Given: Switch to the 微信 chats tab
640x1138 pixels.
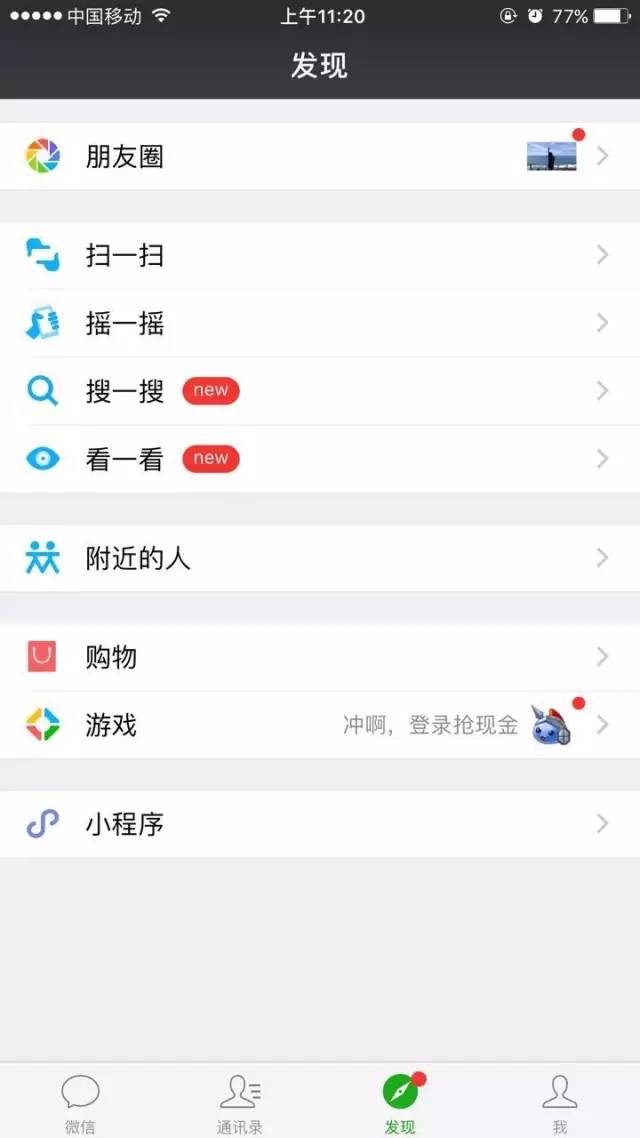Looking at the screenshot, I should point(80,1102).
